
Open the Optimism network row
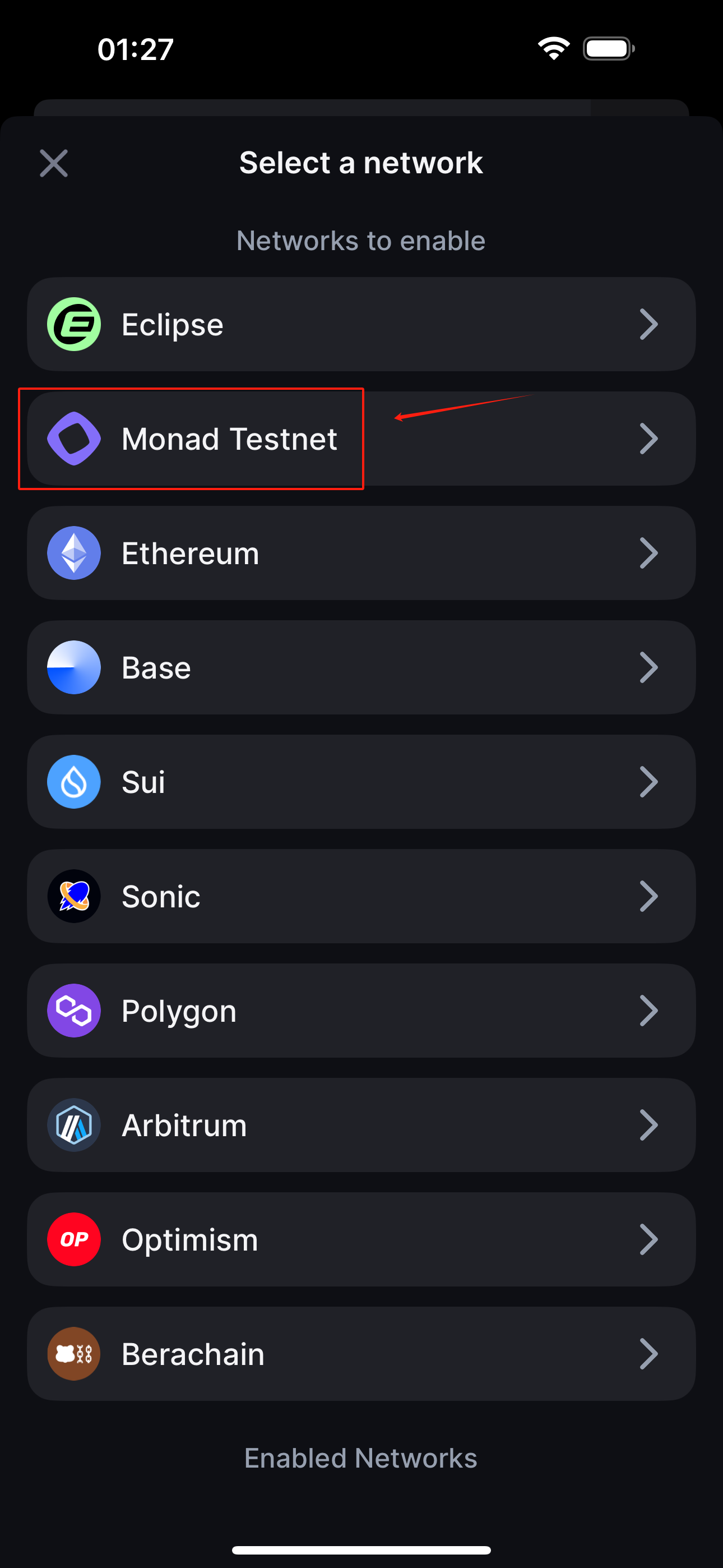361,1240
